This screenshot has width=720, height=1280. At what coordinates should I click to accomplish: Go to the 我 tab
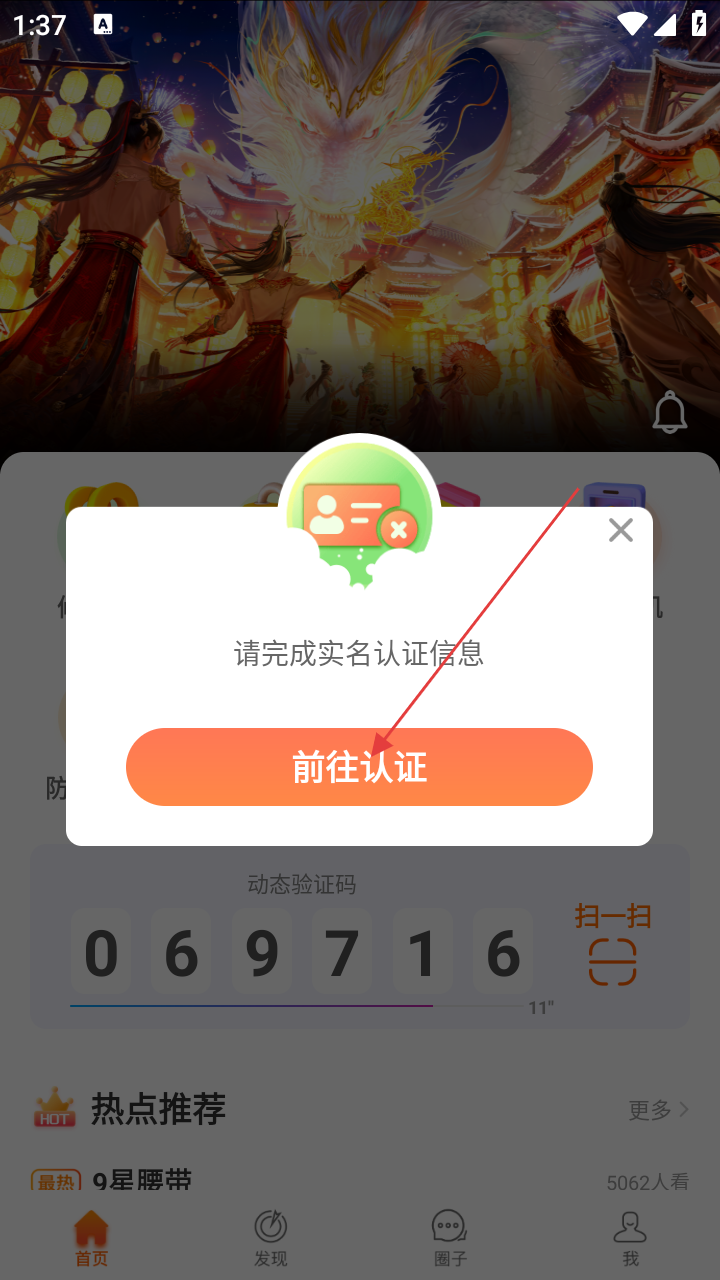[x=630, y=1237]
